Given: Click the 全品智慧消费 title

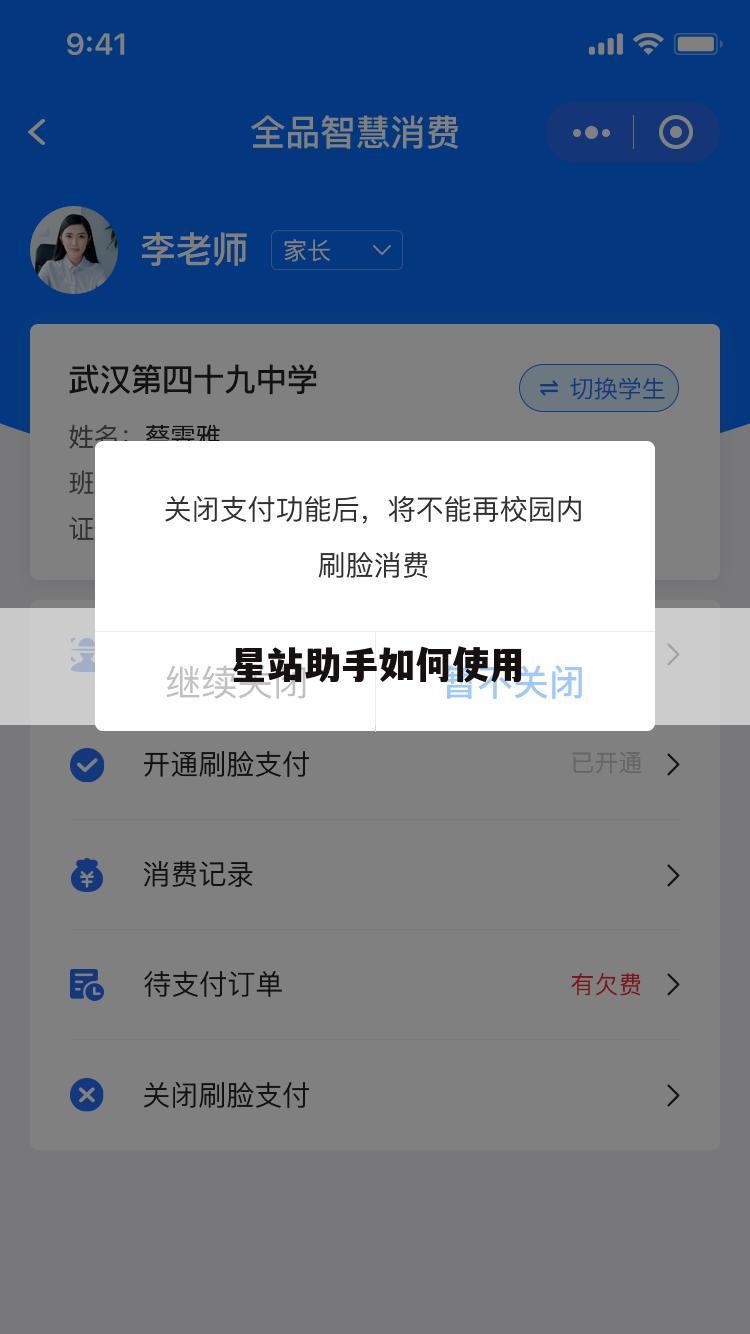Looking at the screenshot, I should point(357,132).
